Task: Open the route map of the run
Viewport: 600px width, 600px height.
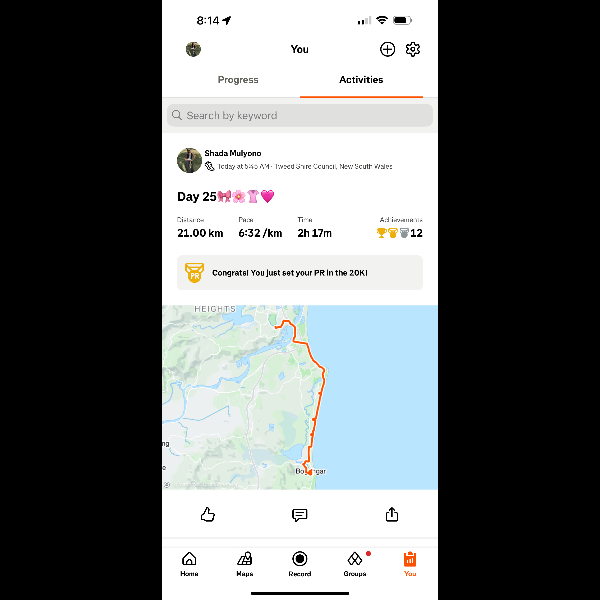Action: tap(300, 397)
